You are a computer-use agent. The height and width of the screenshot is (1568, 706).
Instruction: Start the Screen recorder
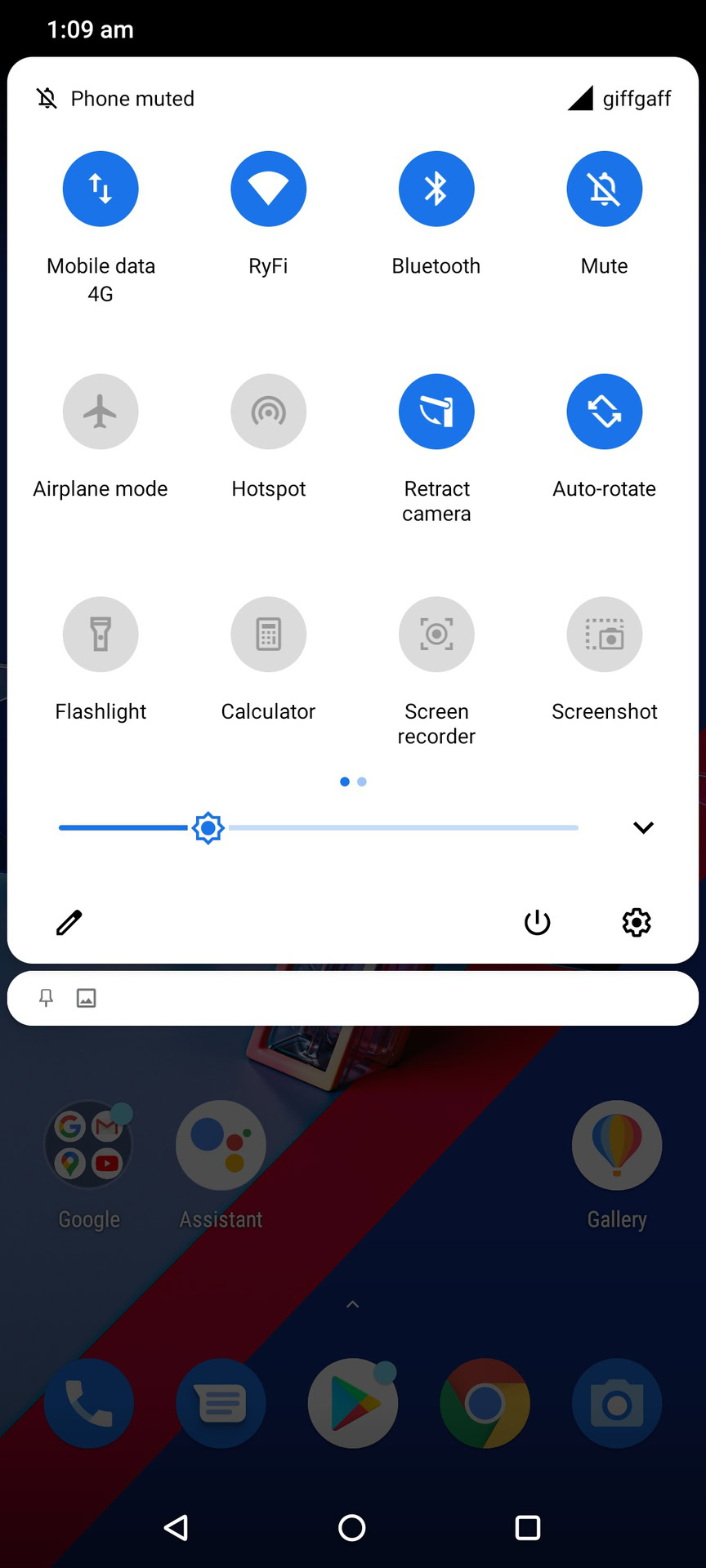436,635
